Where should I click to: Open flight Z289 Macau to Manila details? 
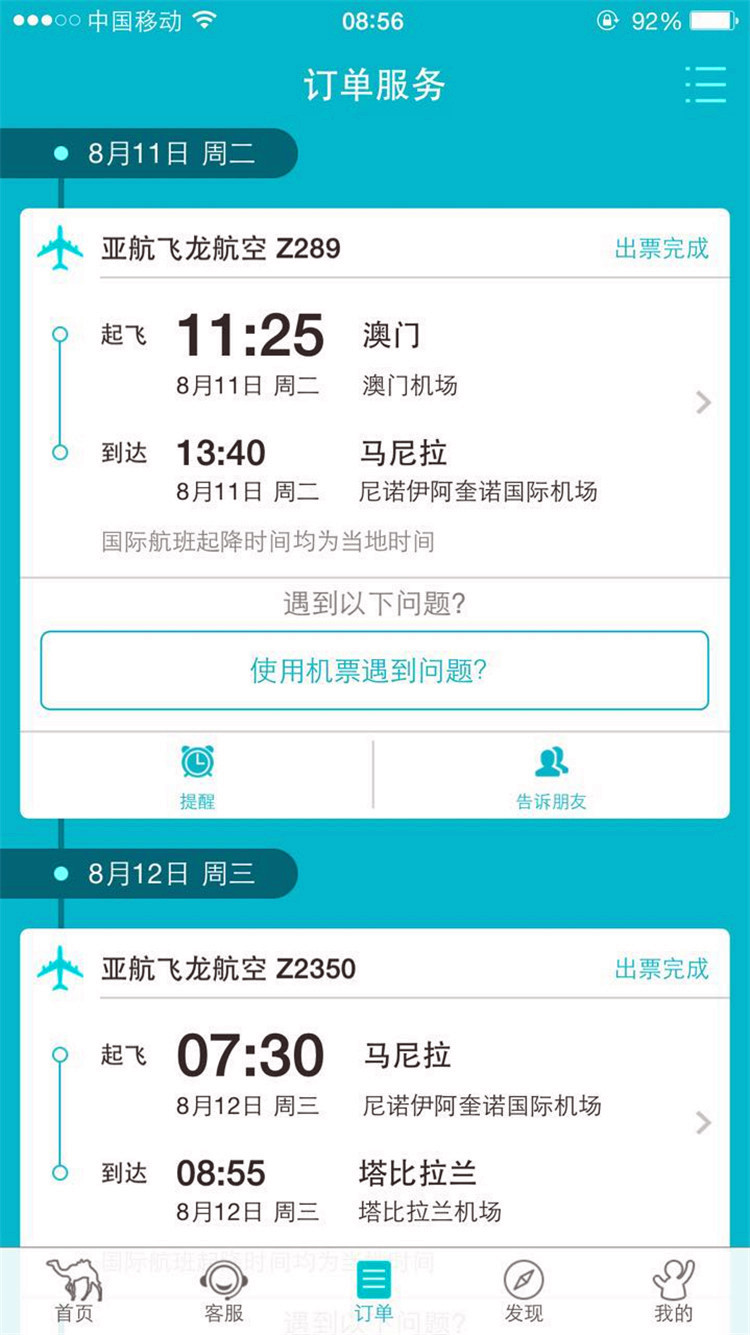coord(375,403)
